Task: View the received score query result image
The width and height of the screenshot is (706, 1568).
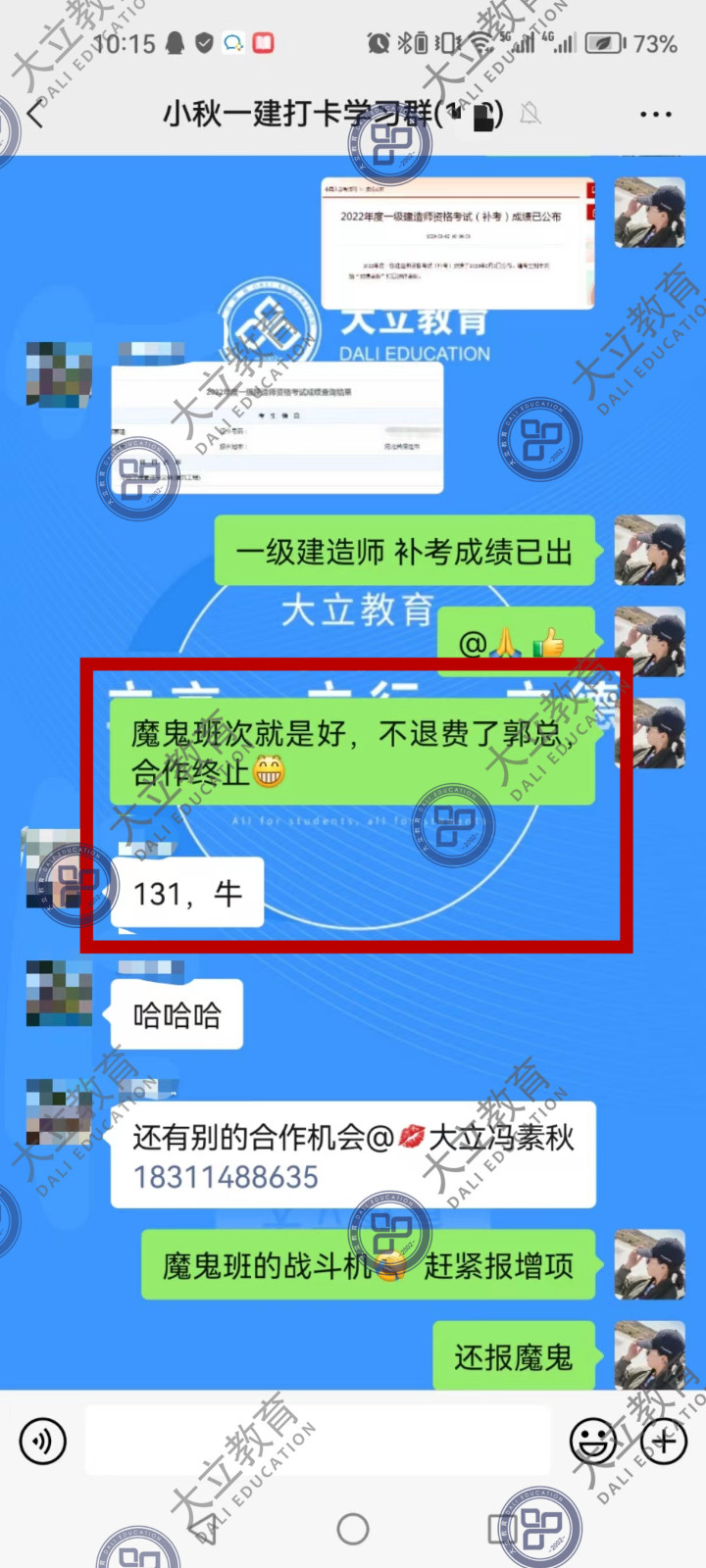Action: point(277,428)
